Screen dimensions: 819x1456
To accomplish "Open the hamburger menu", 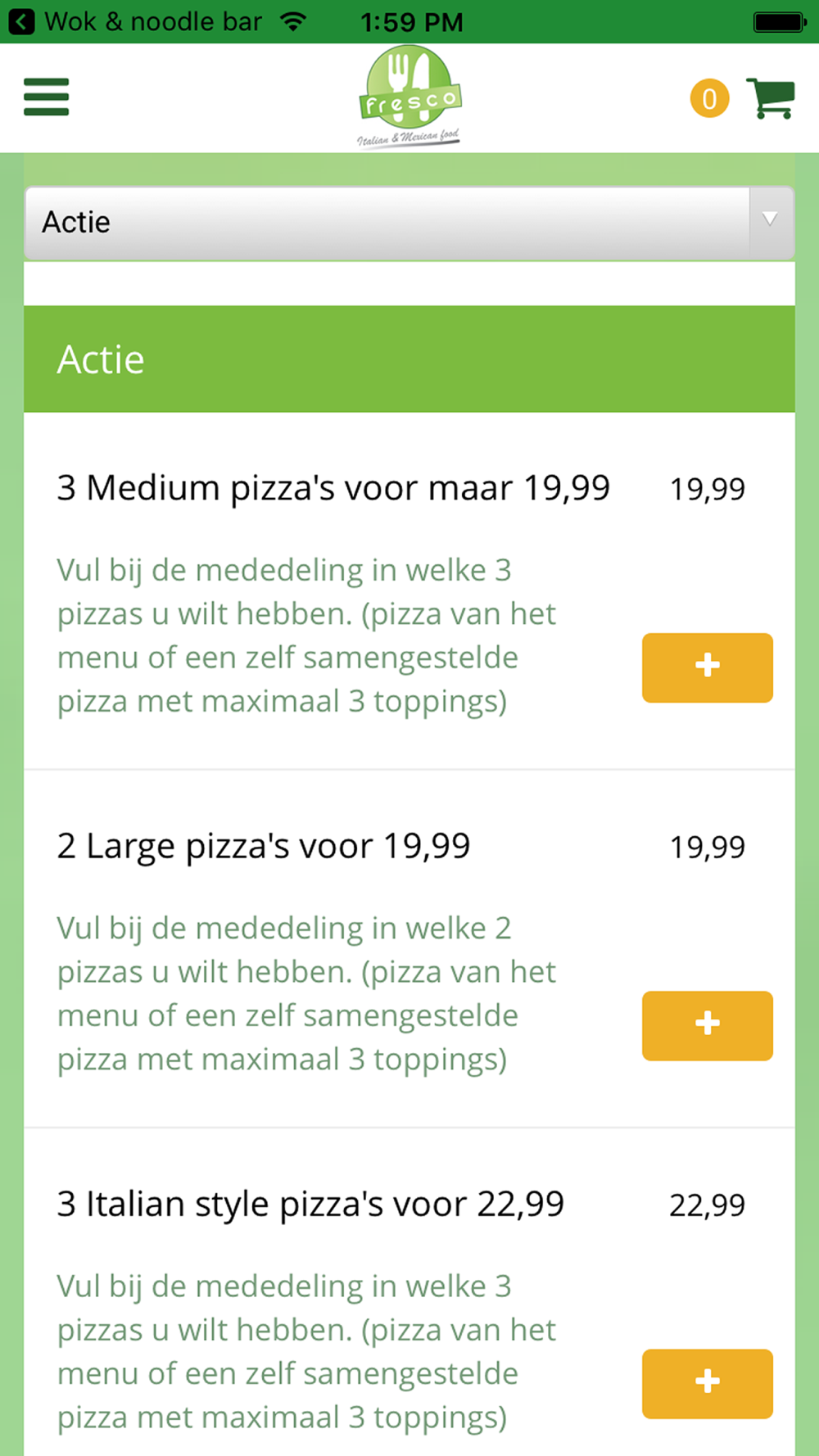I will 47,97.
